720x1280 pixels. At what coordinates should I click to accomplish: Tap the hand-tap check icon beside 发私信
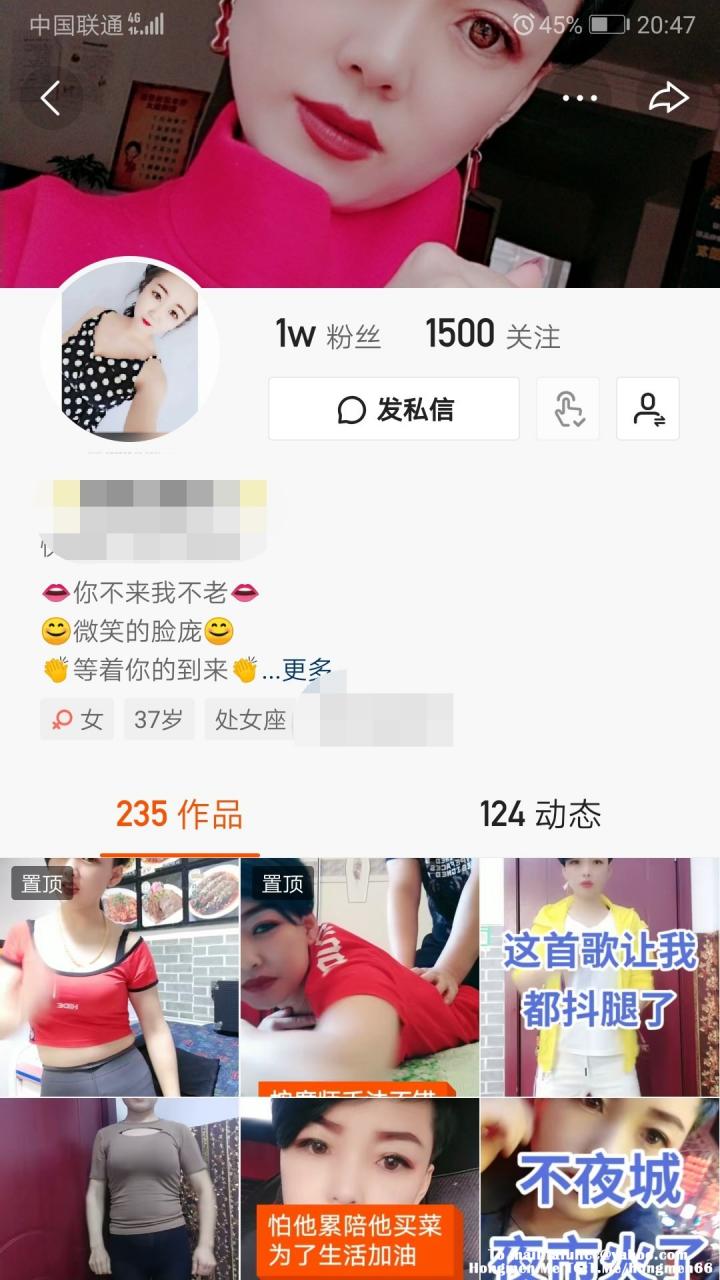567,408
